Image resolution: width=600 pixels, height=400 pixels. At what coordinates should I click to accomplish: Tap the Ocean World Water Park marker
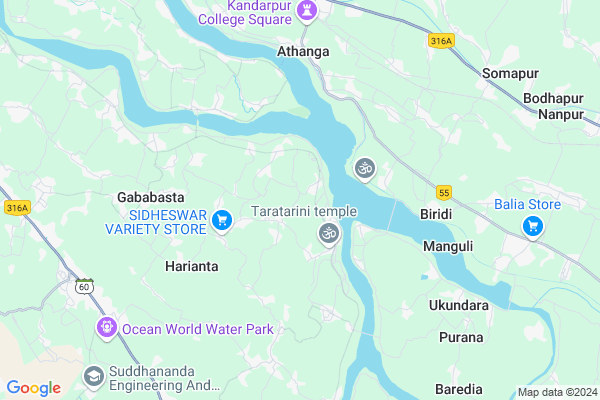(x=107, y=327)
